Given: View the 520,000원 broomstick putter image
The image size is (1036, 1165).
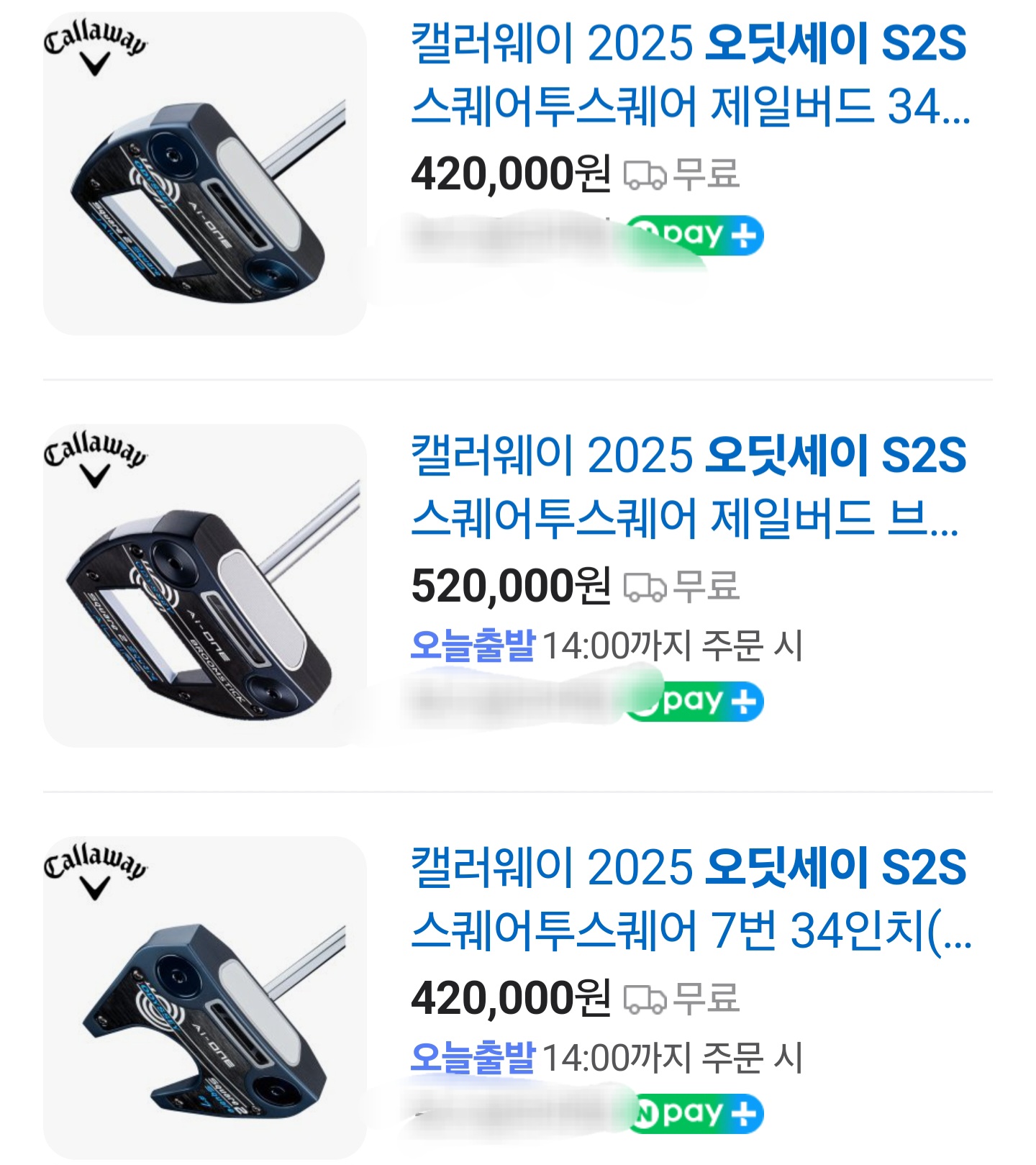Looking at the screenshot, I should [x=205, y=586].
